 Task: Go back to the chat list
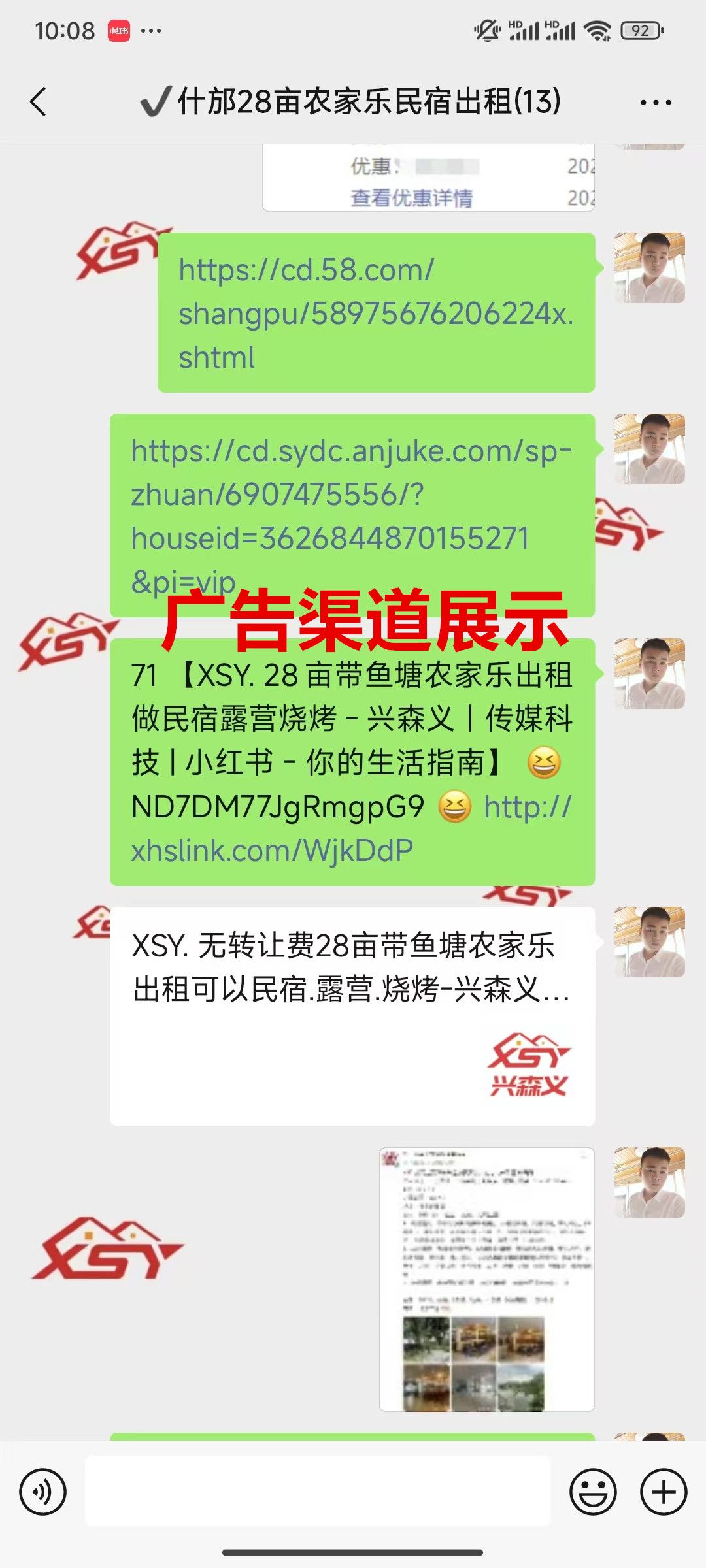39,102
